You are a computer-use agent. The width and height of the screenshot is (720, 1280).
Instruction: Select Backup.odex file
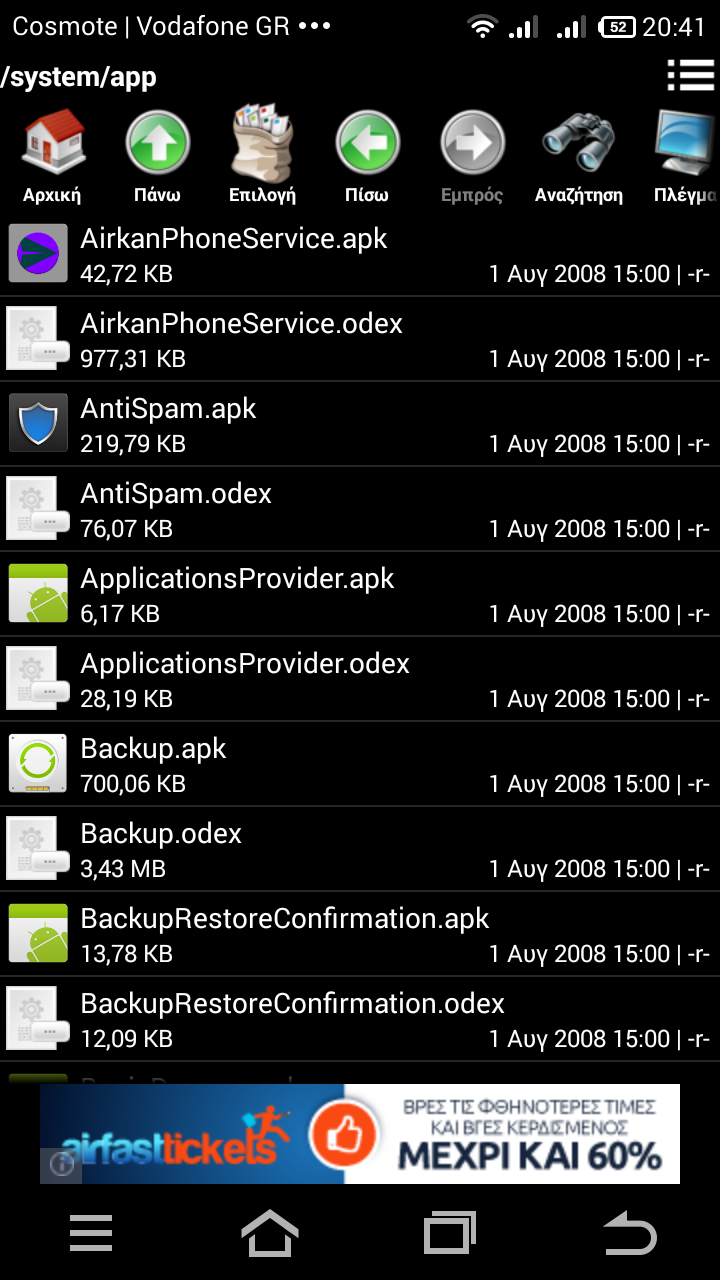point(360,849)
